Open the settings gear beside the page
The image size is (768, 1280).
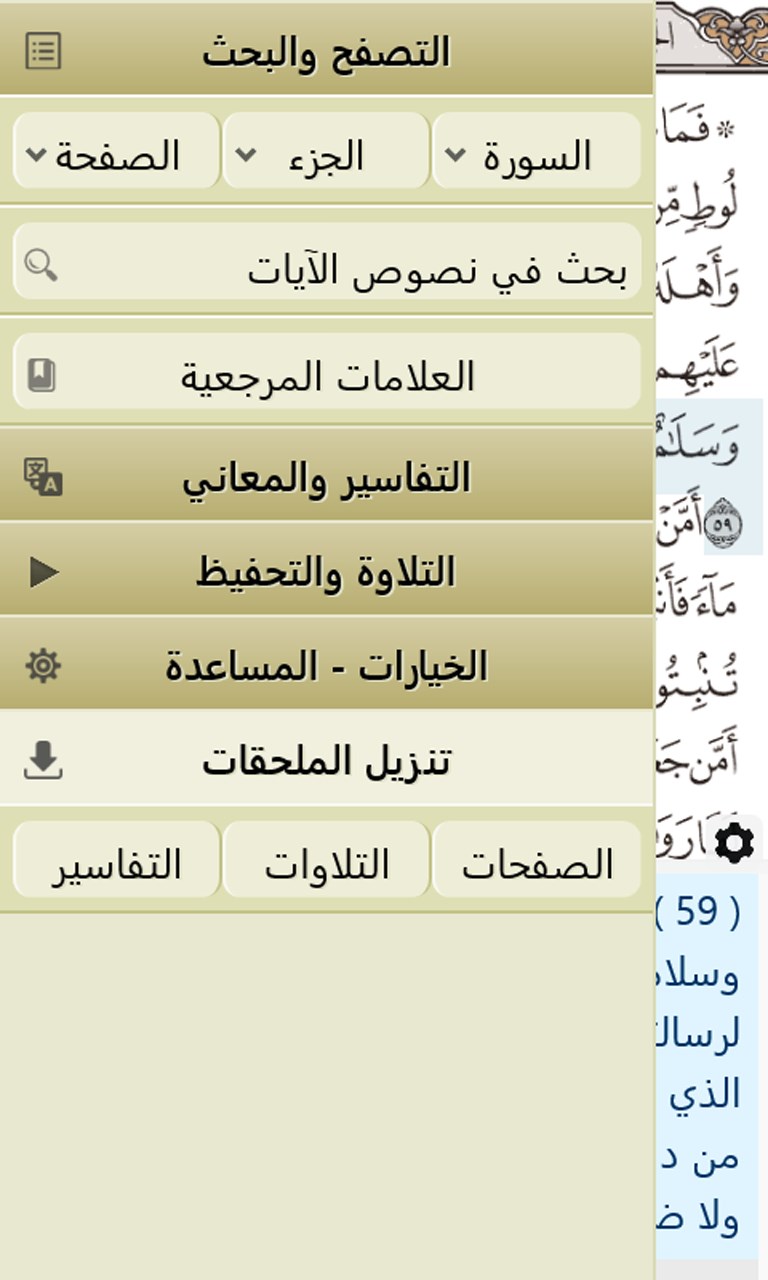pos(735,843)
